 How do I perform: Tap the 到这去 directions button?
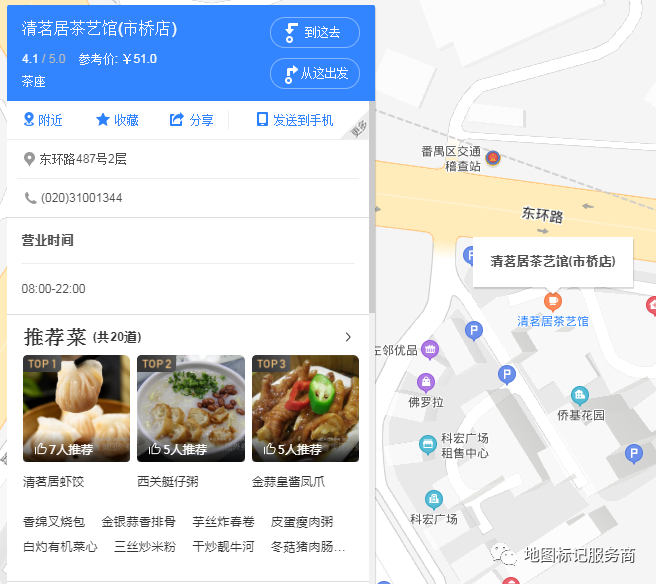pos(314,32)
